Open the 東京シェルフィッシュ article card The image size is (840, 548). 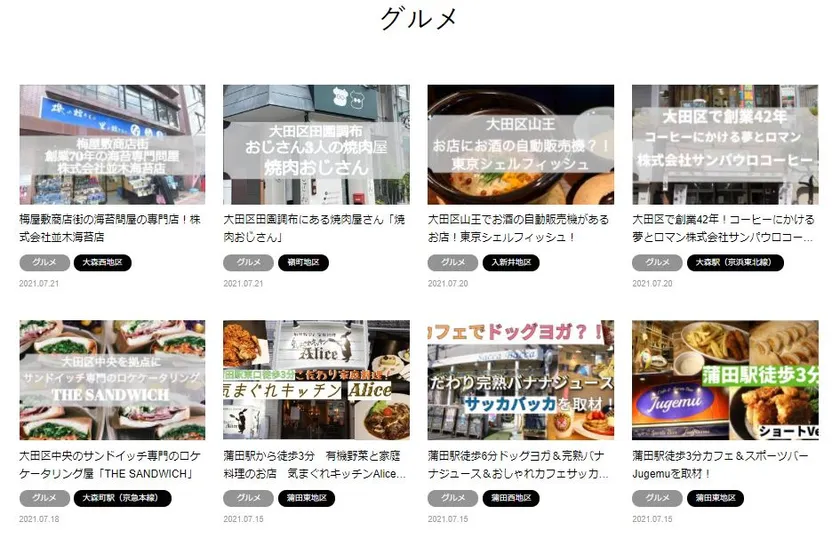click(x=520, y=145)
